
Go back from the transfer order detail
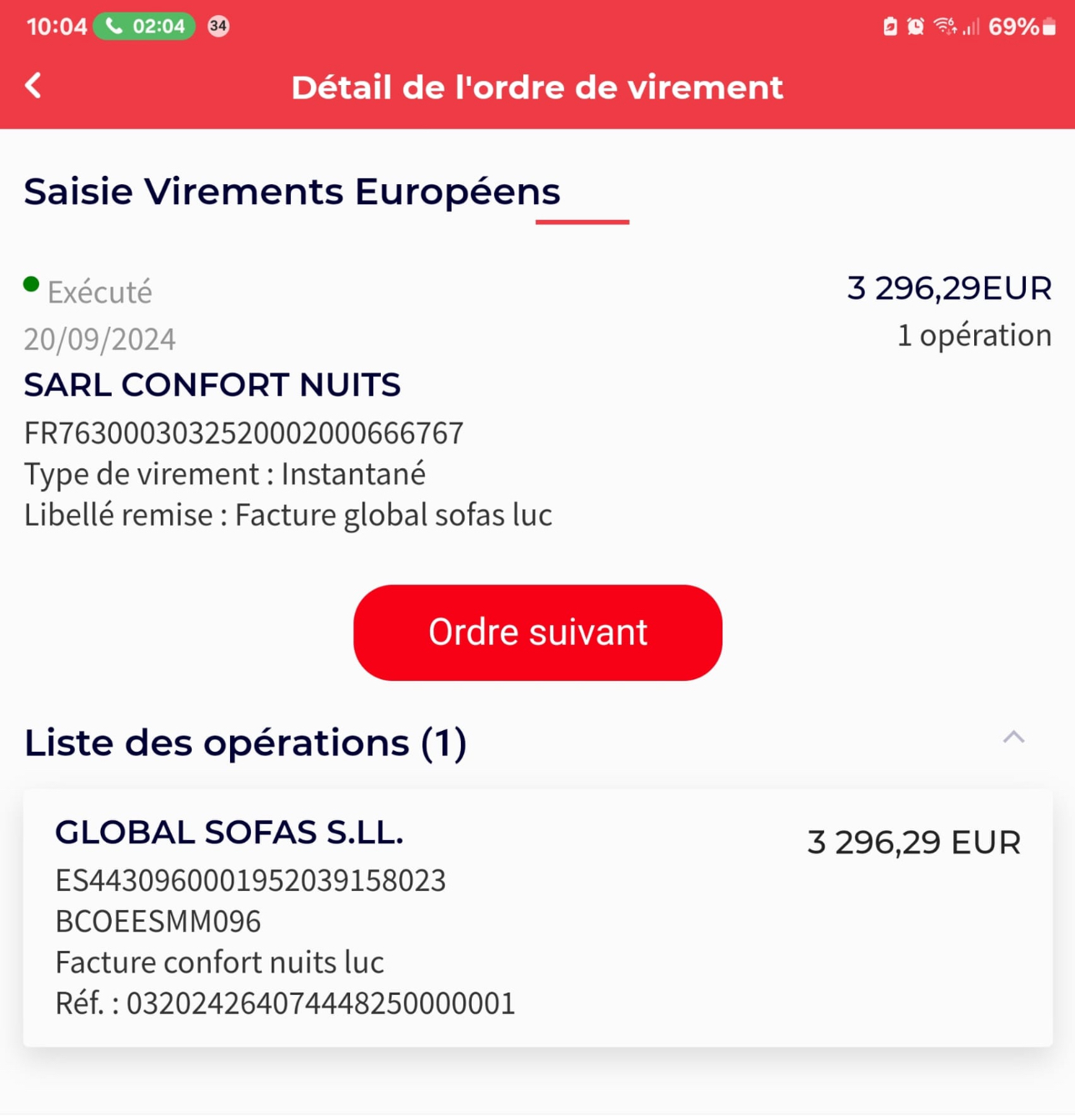coord(33,85)
